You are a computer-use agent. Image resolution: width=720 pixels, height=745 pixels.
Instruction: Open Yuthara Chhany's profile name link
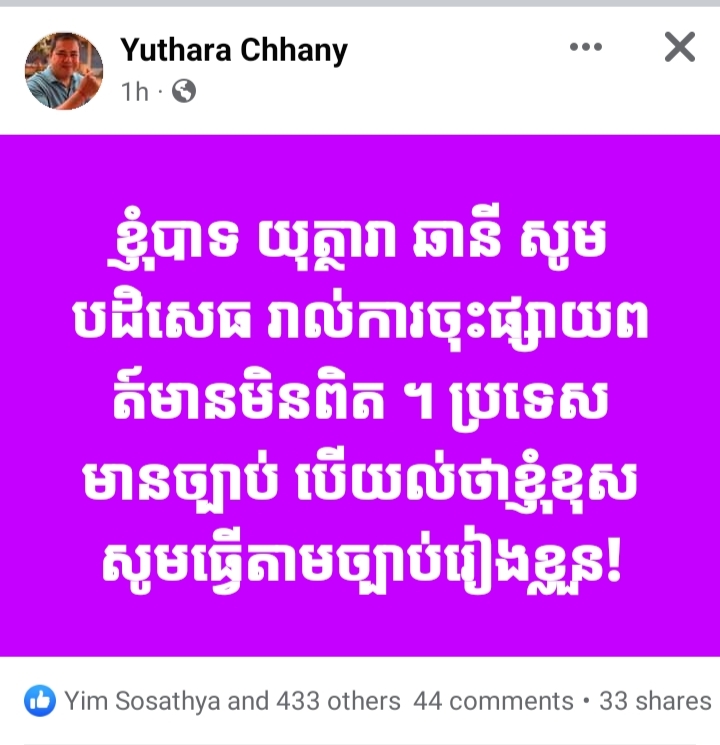click(x=233, y=50)
